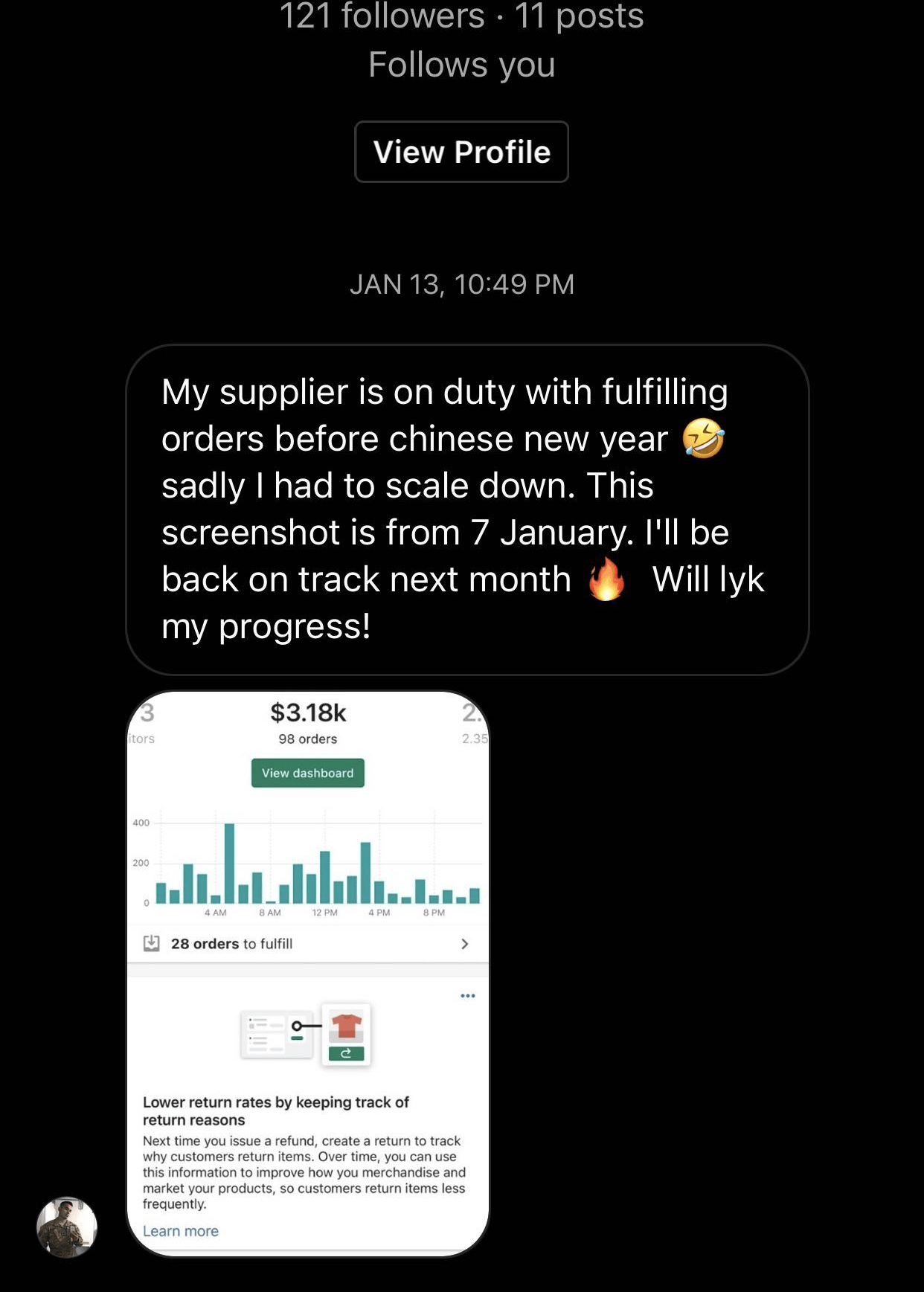Open the shared sales dashboard screenshot
This screenshot has width=924, height=1292.
click(x=308, y=973)
